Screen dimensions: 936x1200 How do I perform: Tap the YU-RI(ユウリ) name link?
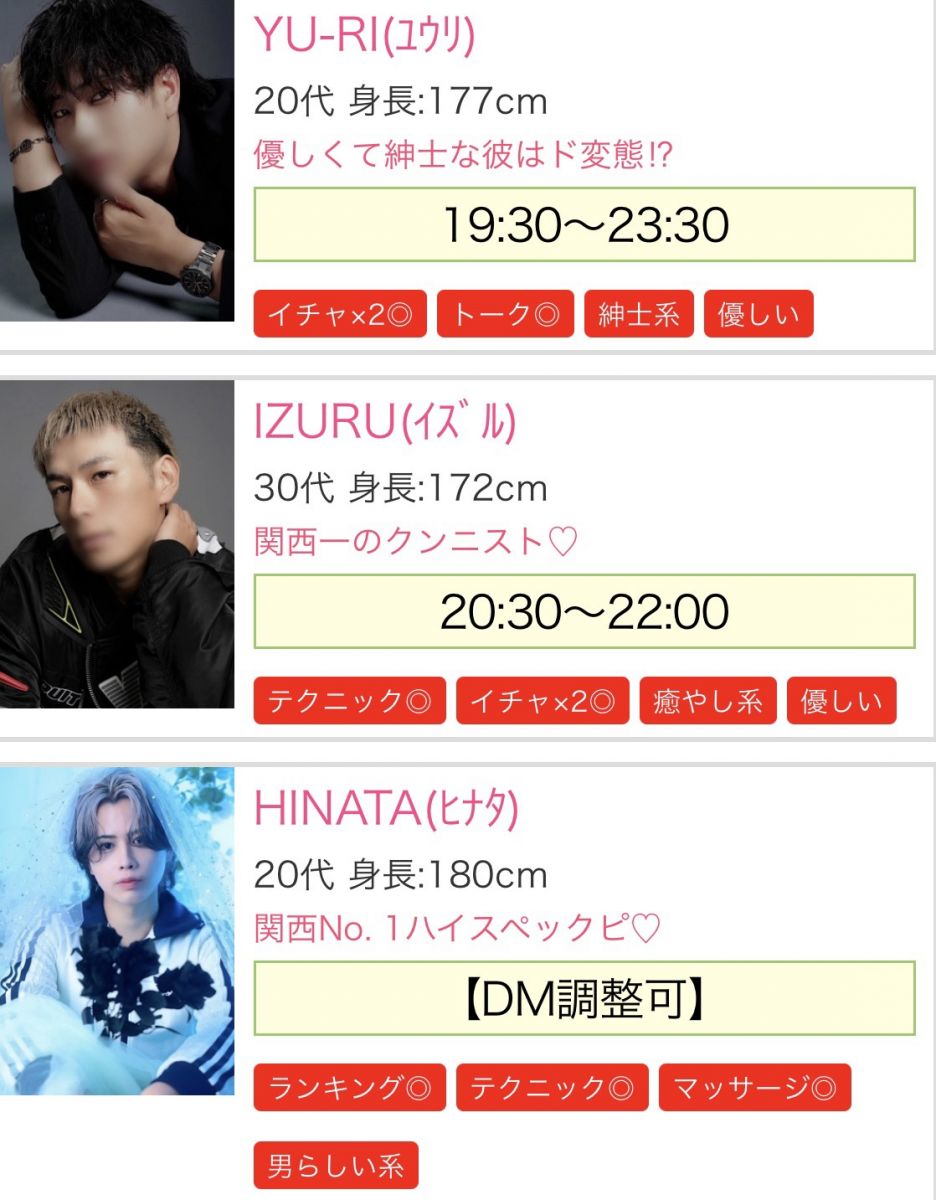[365, 35]
